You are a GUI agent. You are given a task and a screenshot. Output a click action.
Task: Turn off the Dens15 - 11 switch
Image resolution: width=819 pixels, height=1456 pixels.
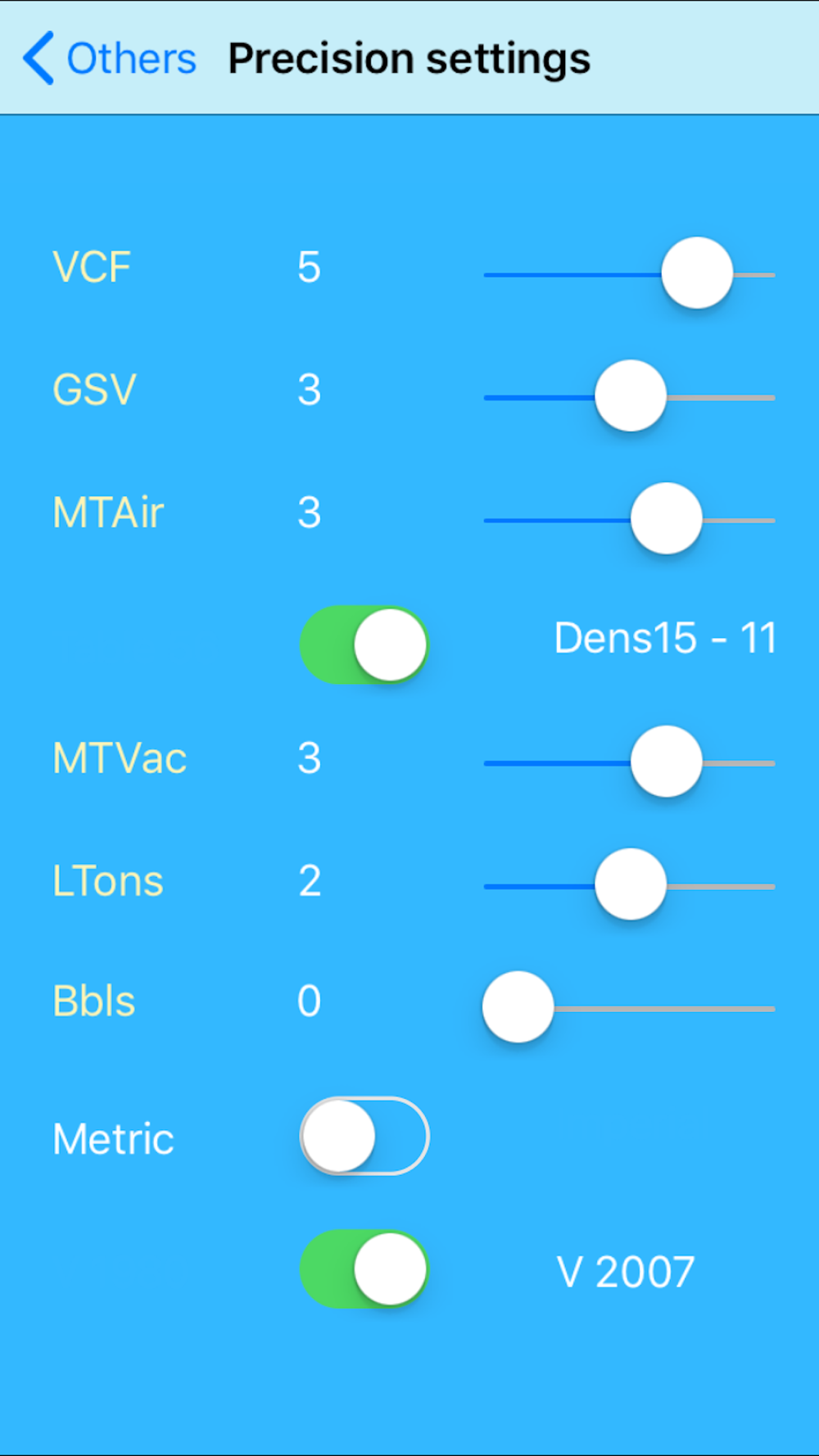(364, 645)
